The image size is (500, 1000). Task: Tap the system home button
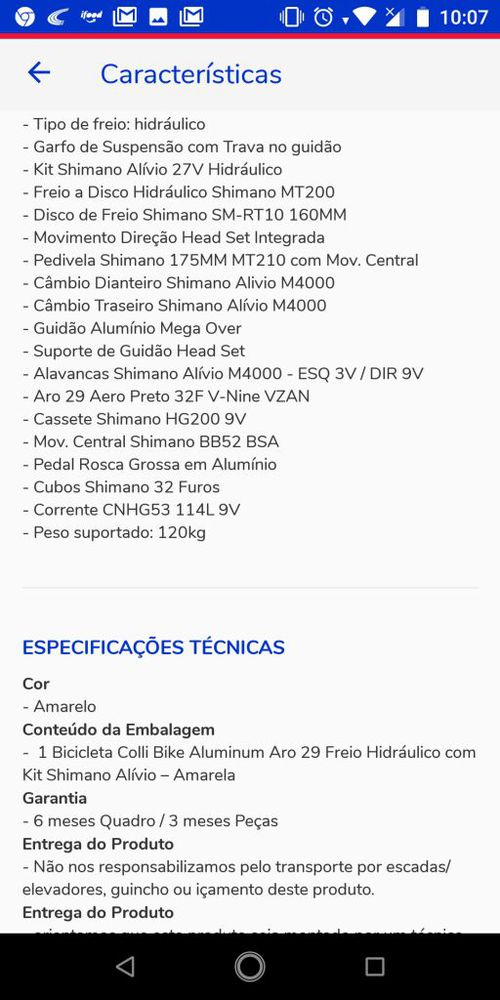click(x=250, y=967)
